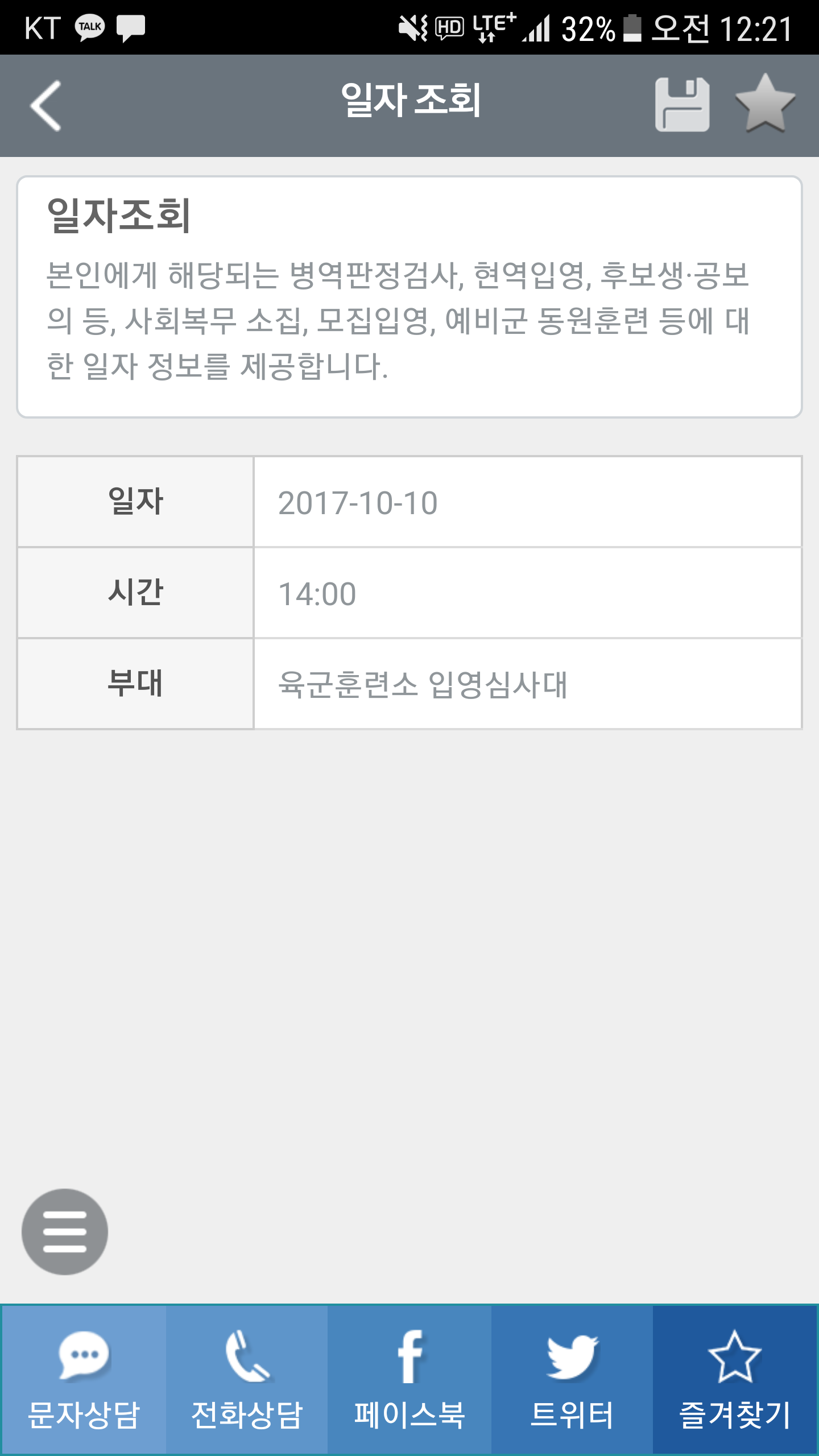Open 문자상담 text consultation

(x=84, y=1379)
